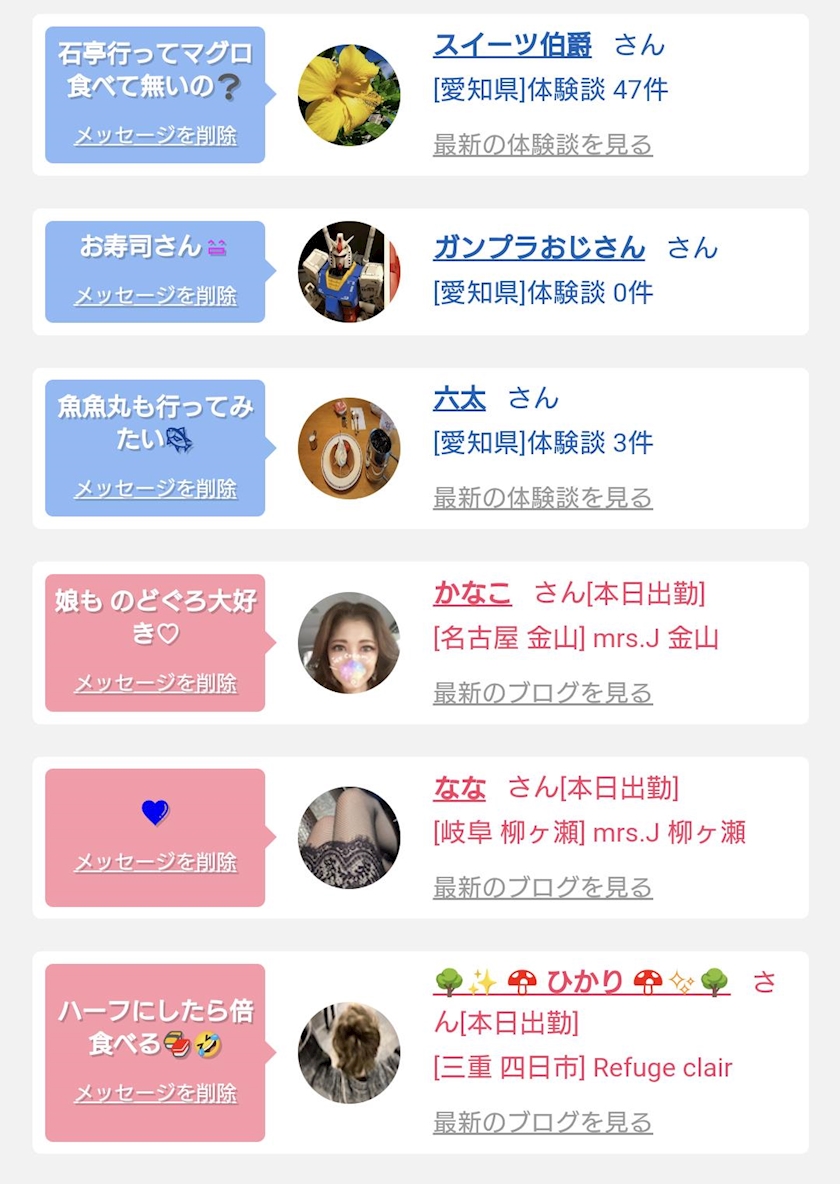Delete the ハーフにしたら倍食べる message
Viewport: 840px width, 1184px height.
click(156, 1093)
